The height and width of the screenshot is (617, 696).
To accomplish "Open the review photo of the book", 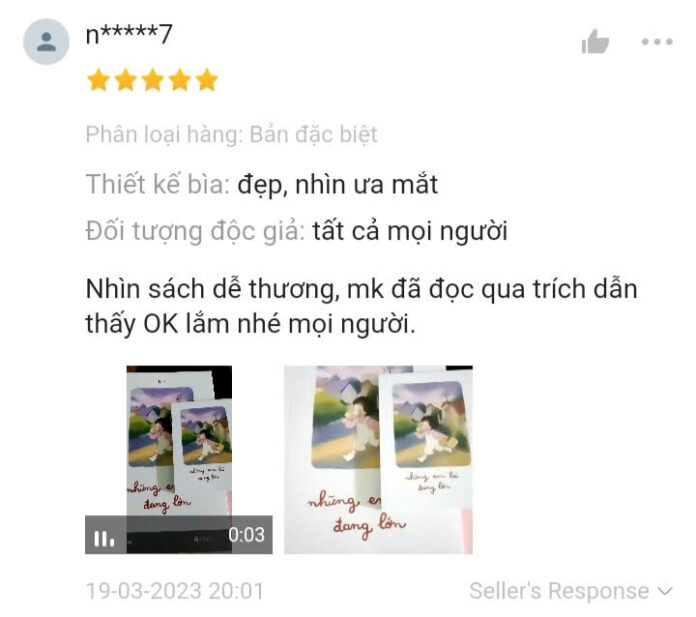I will tap(378, 459).
